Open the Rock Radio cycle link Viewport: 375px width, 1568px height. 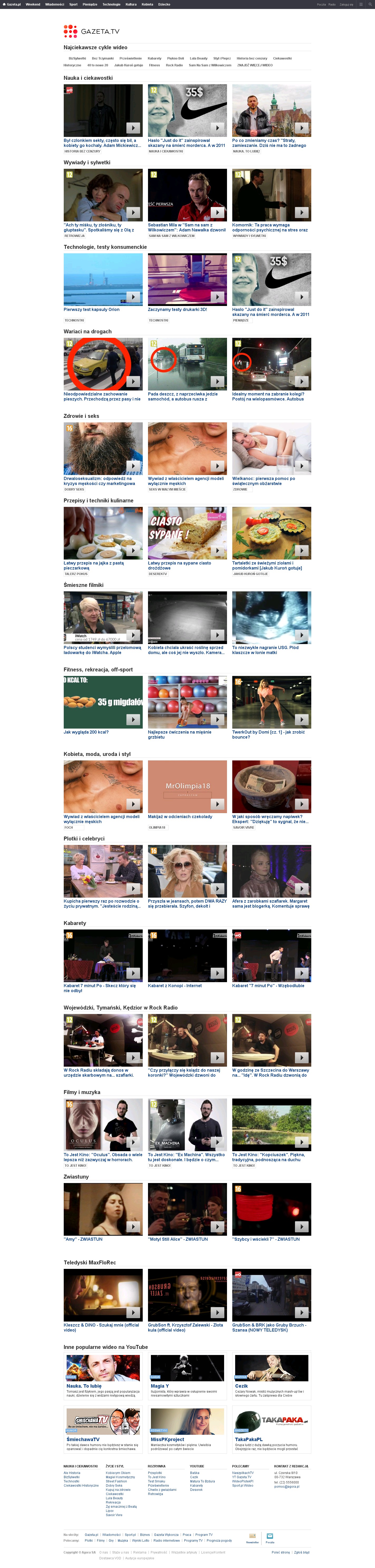[174, 65]
